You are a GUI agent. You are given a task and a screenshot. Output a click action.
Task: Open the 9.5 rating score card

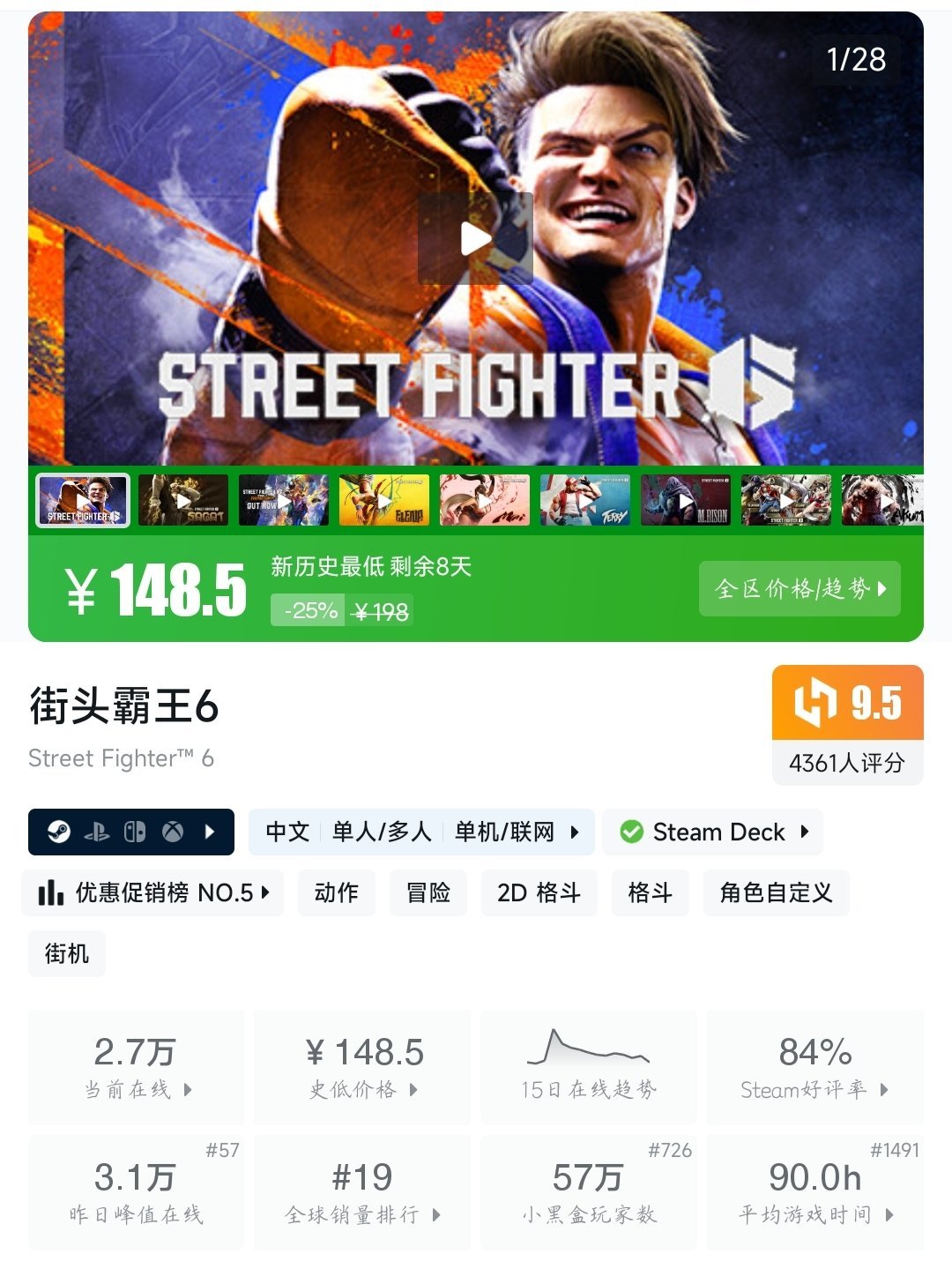click(847, 724)
